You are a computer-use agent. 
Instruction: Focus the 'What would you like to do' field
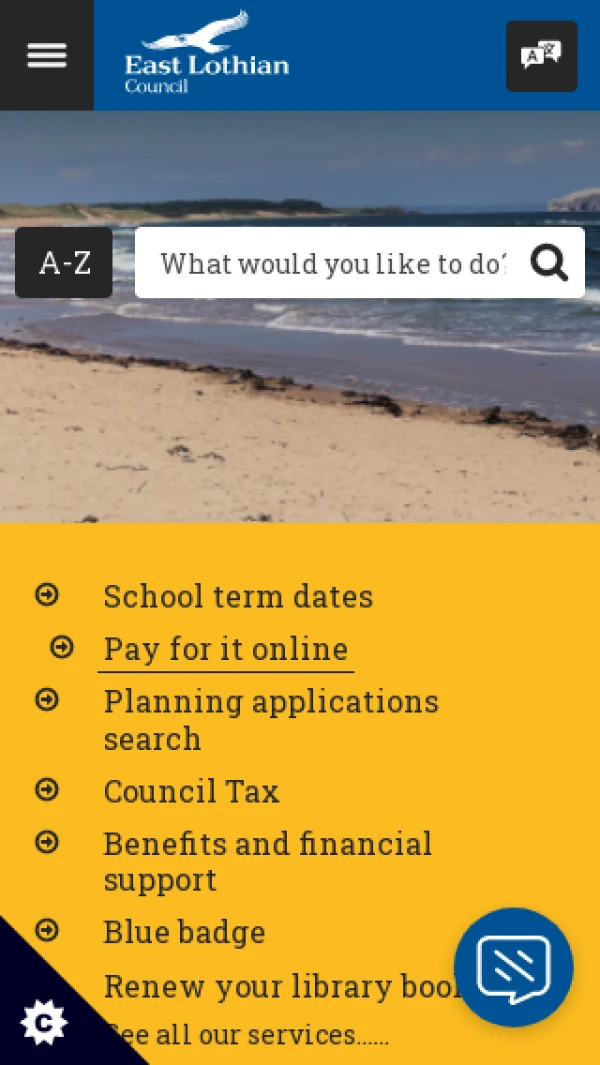332,263
